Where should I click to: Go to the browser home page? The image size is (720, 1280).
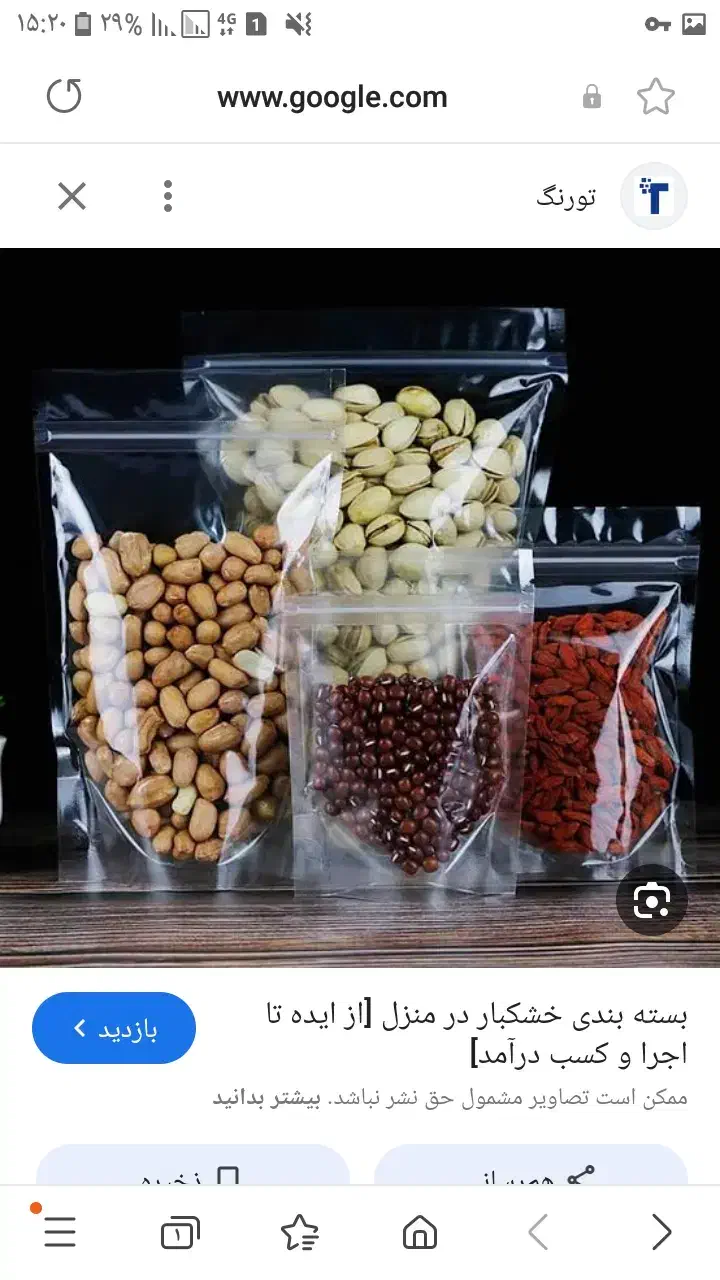pos(420,1233)
